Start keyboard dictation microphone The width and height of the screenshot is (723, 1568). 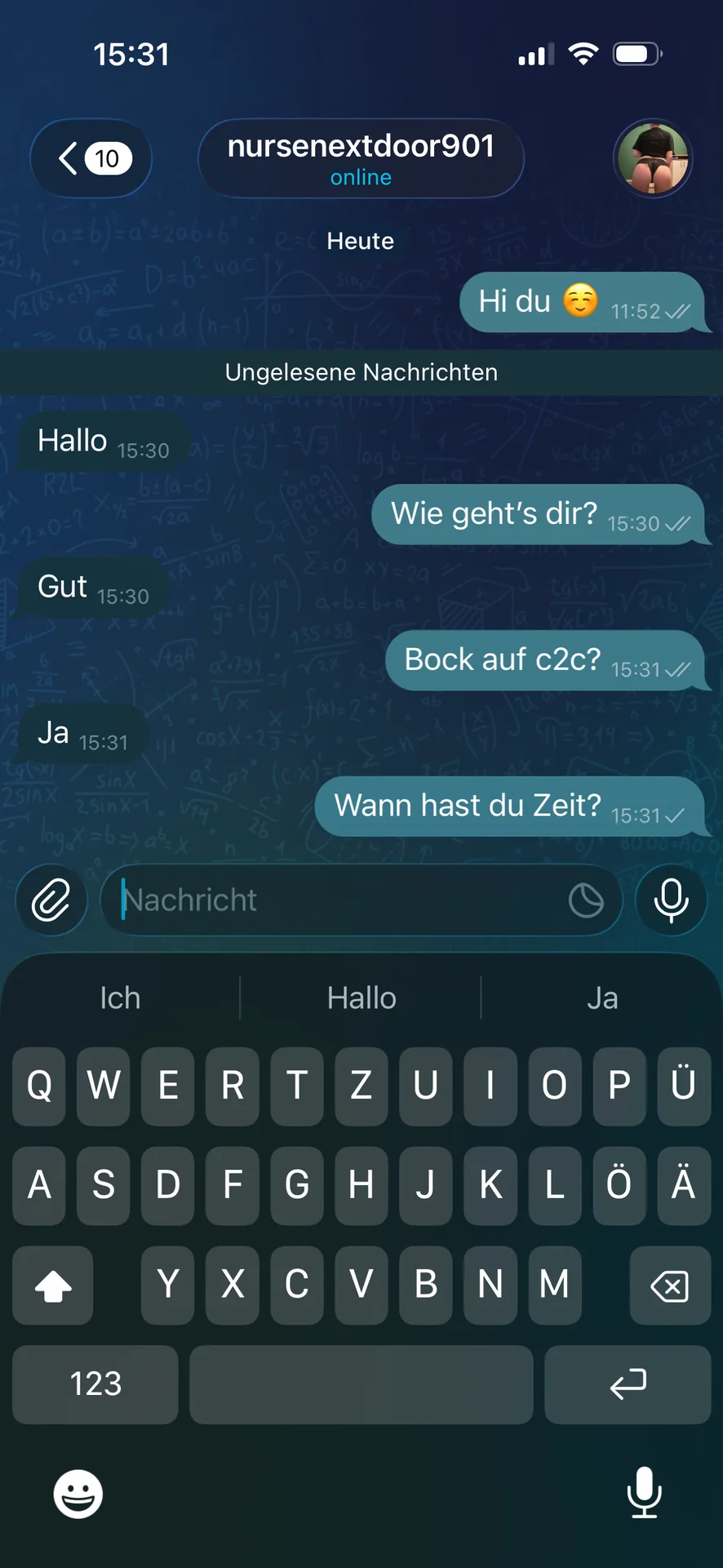point(644,1493)
